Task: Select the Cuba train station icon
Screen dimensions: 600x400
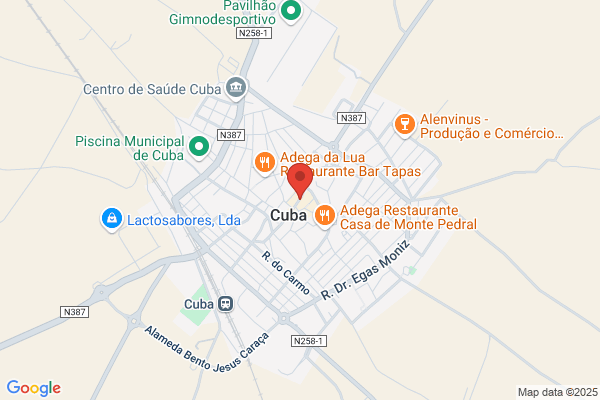Action: (x=226, y=304)
